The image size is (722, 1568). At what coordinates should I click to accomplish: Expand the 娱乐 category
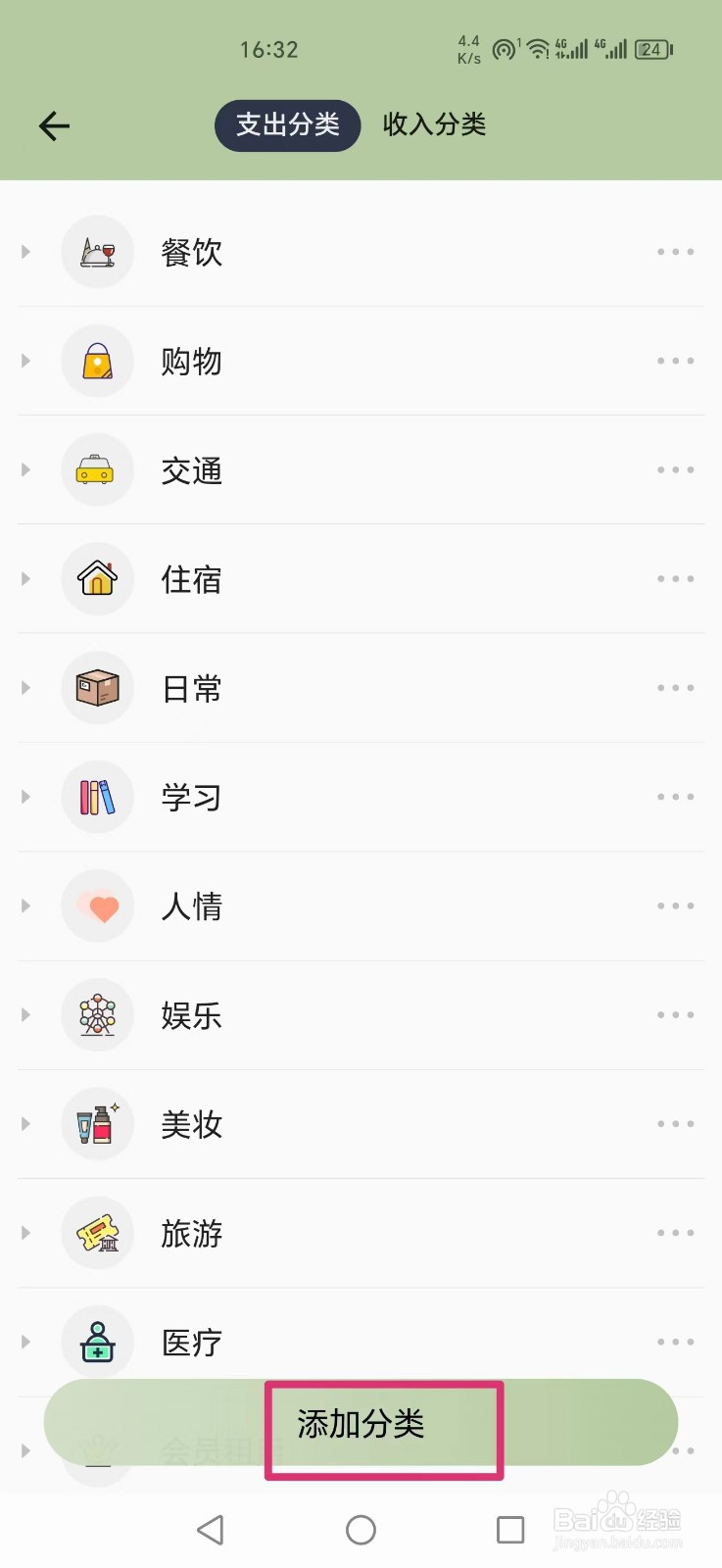(25, 1015)
